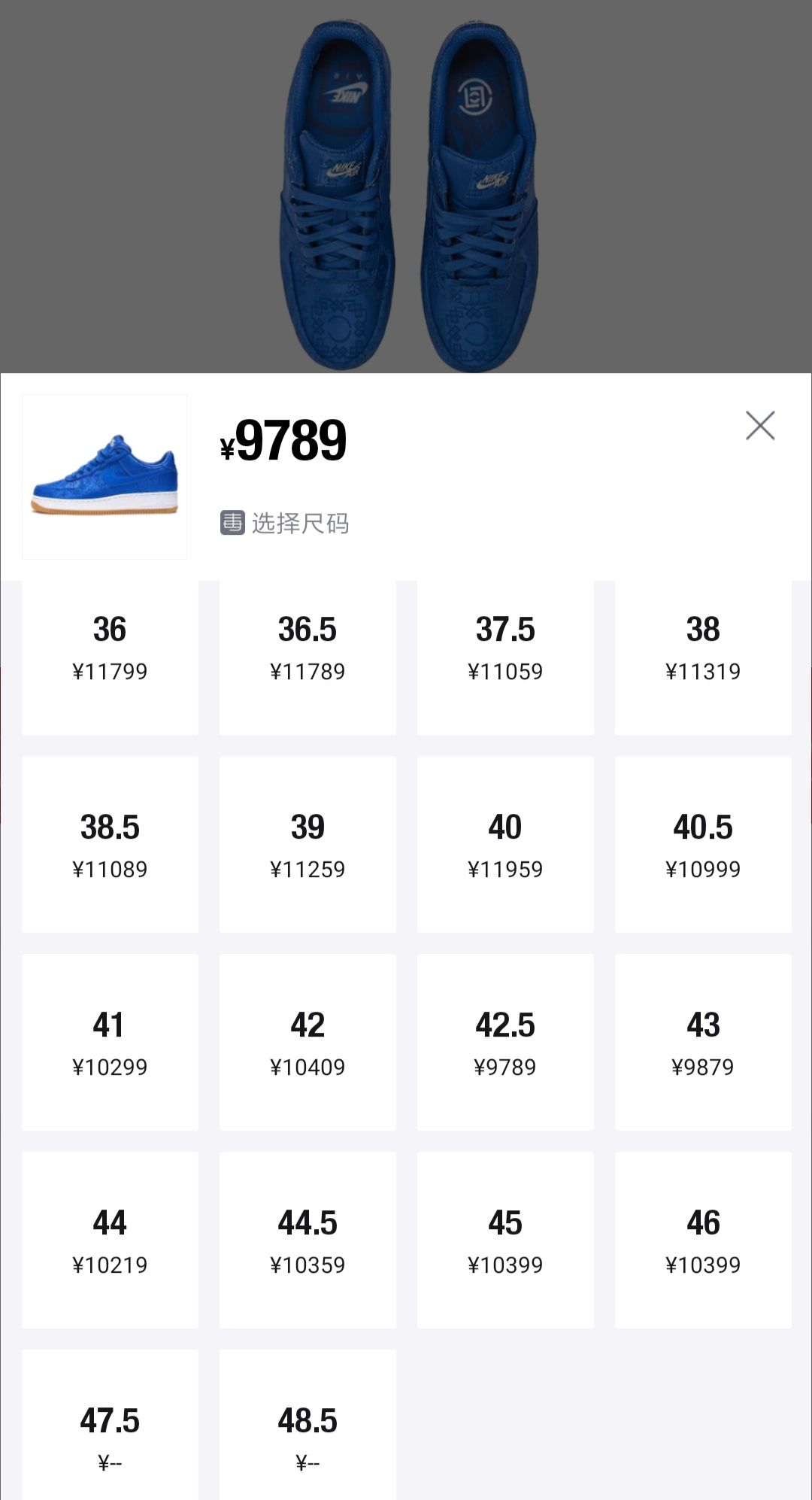Select size 36.5 priced ¥11789

[308, 653]
